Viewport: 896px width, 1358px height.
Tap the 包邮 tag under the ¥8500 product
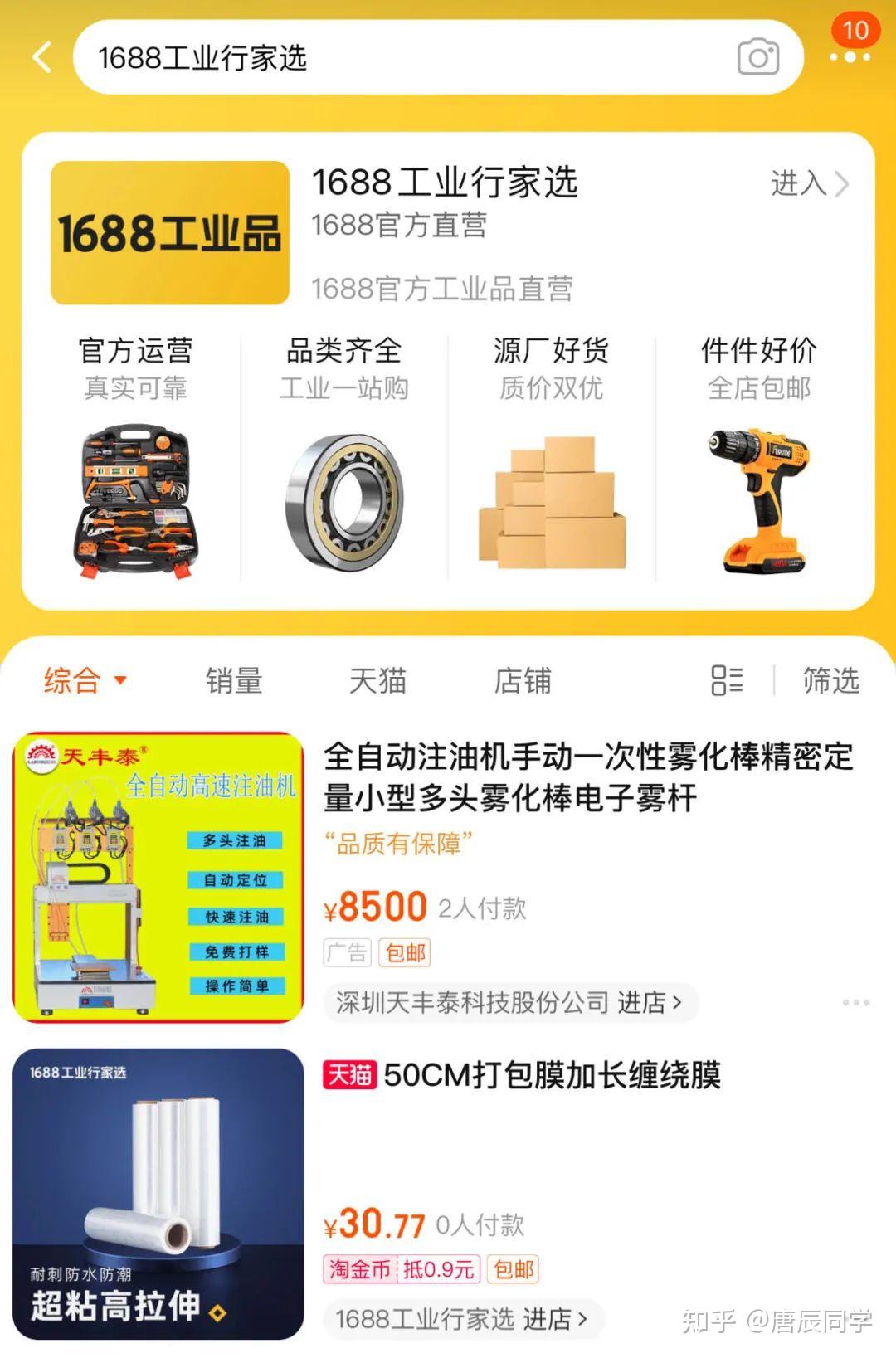click(x=406, y=952)
